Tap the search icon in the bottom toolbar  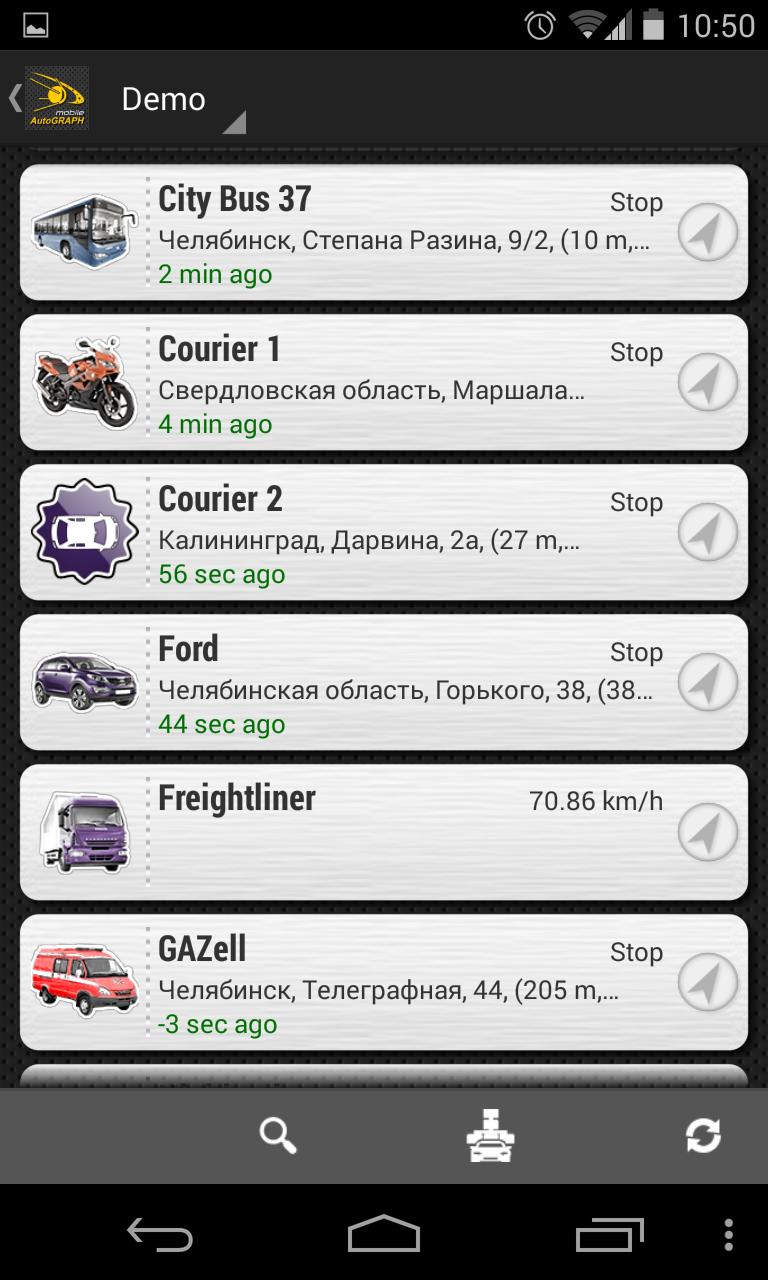click(278, 1136)
